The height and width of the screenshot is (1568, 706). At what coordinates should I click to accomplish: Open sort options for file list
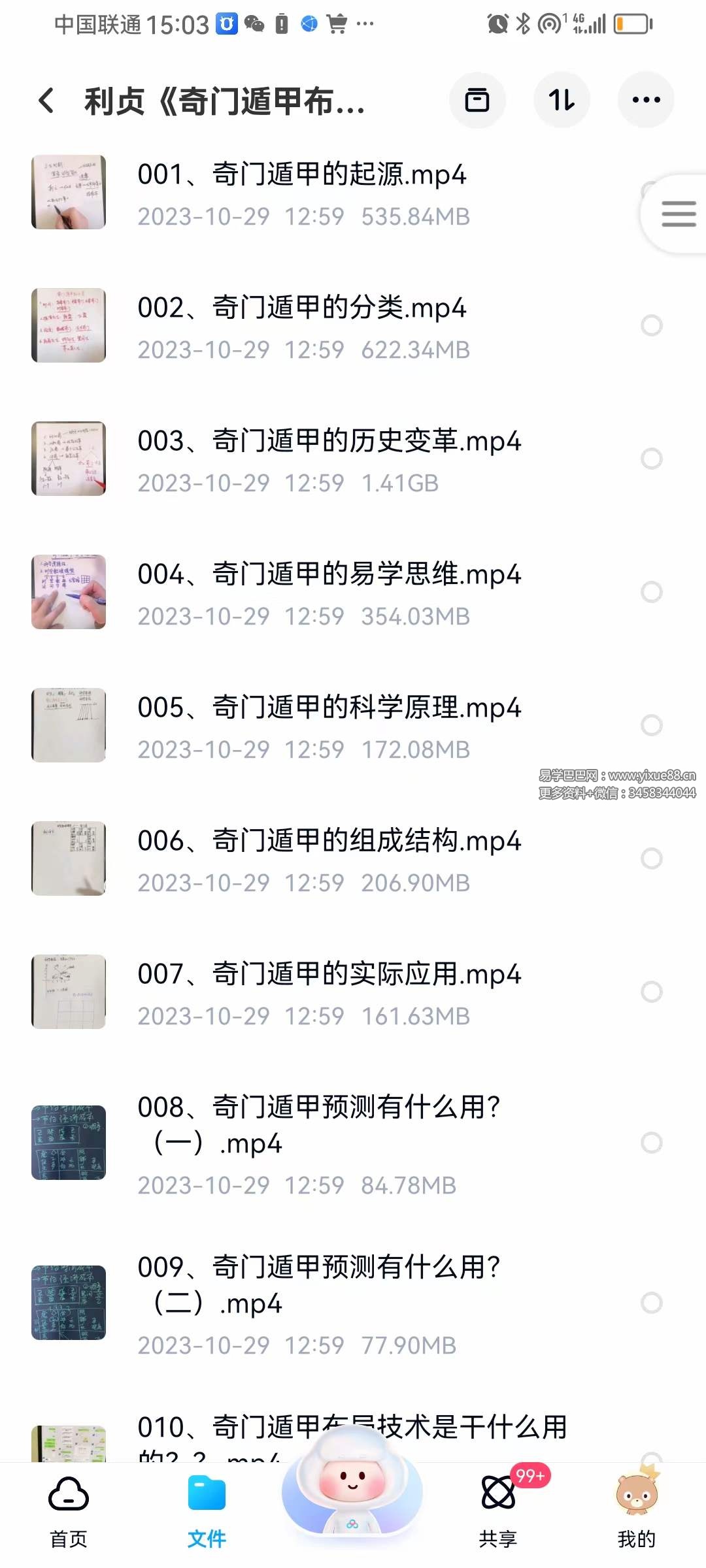(562, 99)
